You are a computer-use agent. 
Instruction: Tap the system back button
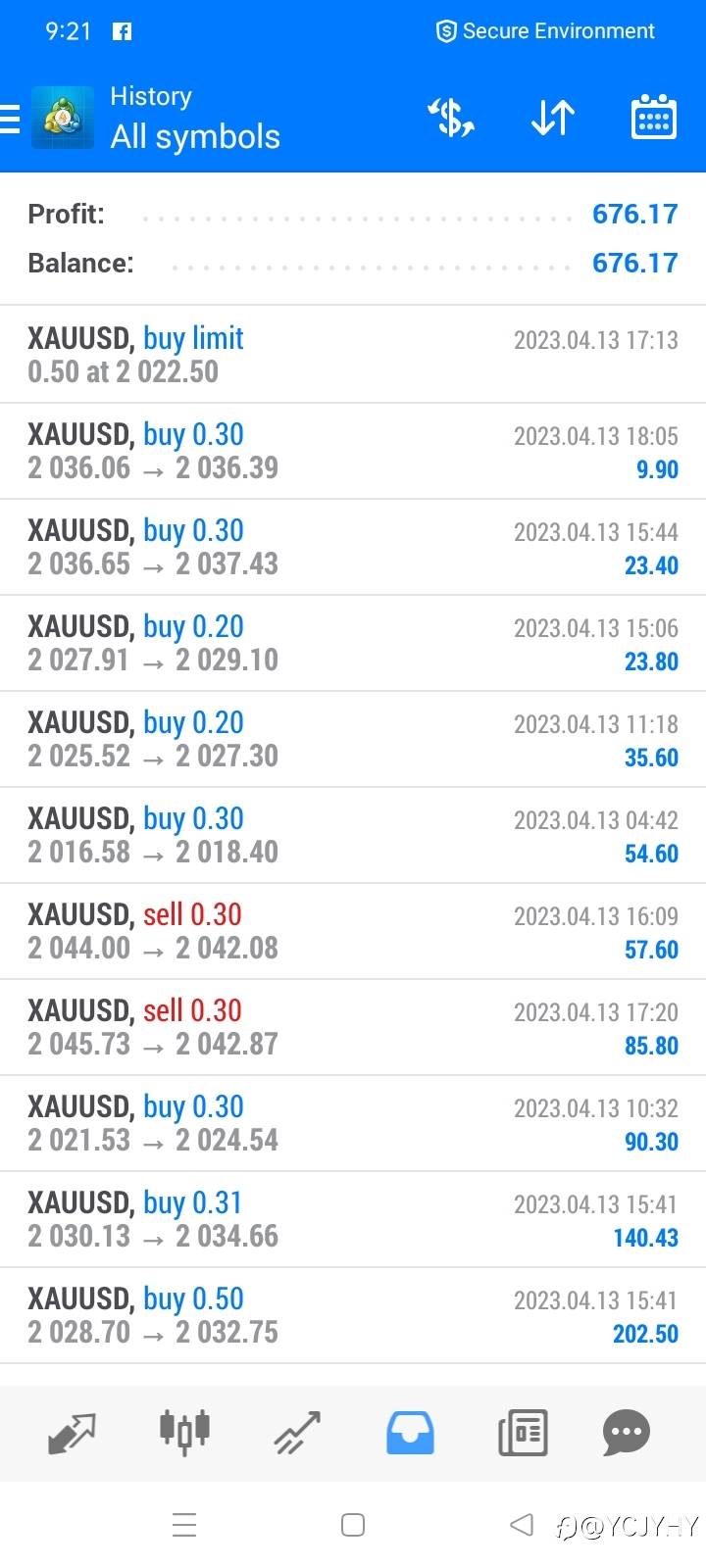(x=522, y=1525)
